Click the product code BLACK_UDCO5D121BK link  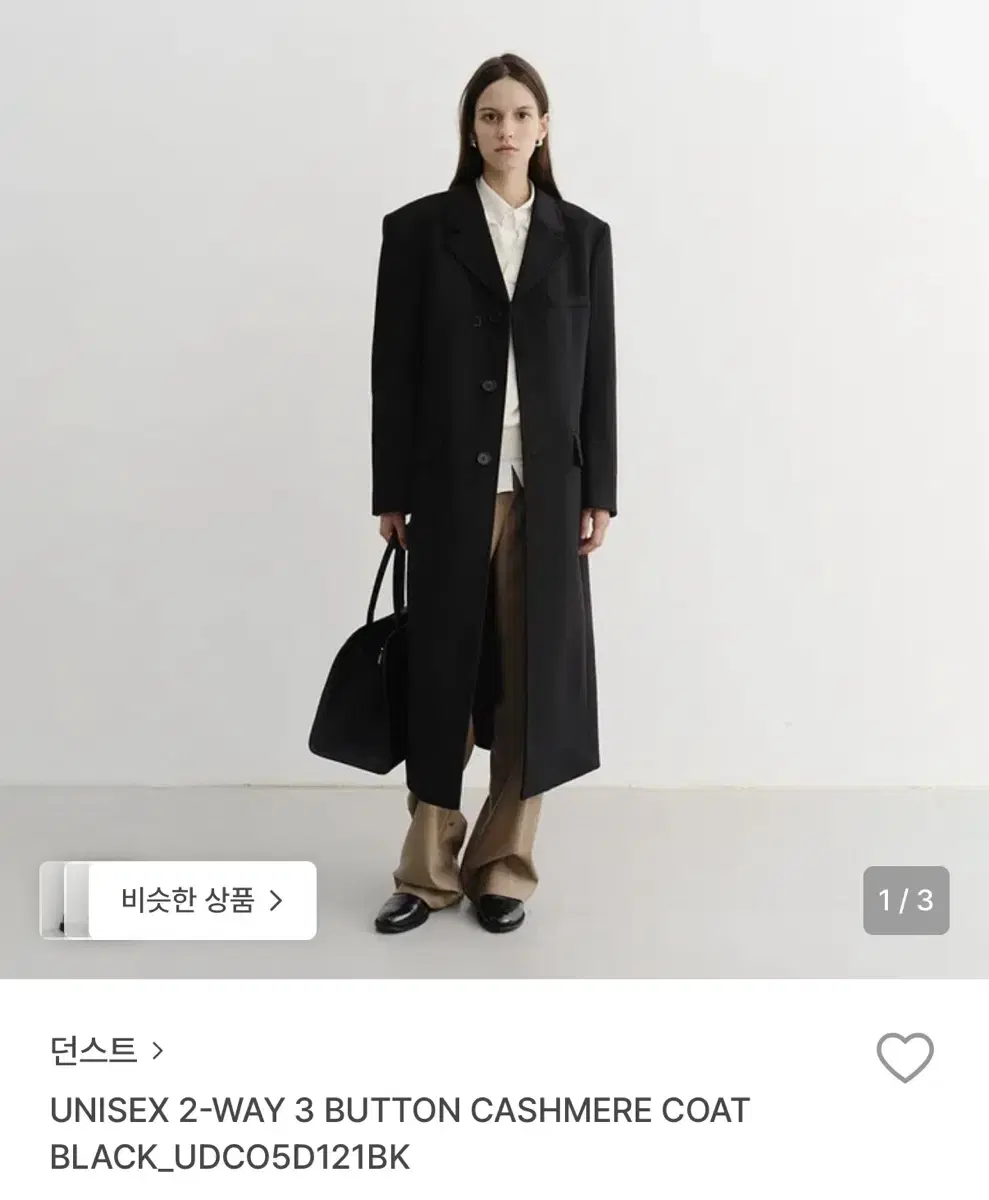tap(232, 1157)
